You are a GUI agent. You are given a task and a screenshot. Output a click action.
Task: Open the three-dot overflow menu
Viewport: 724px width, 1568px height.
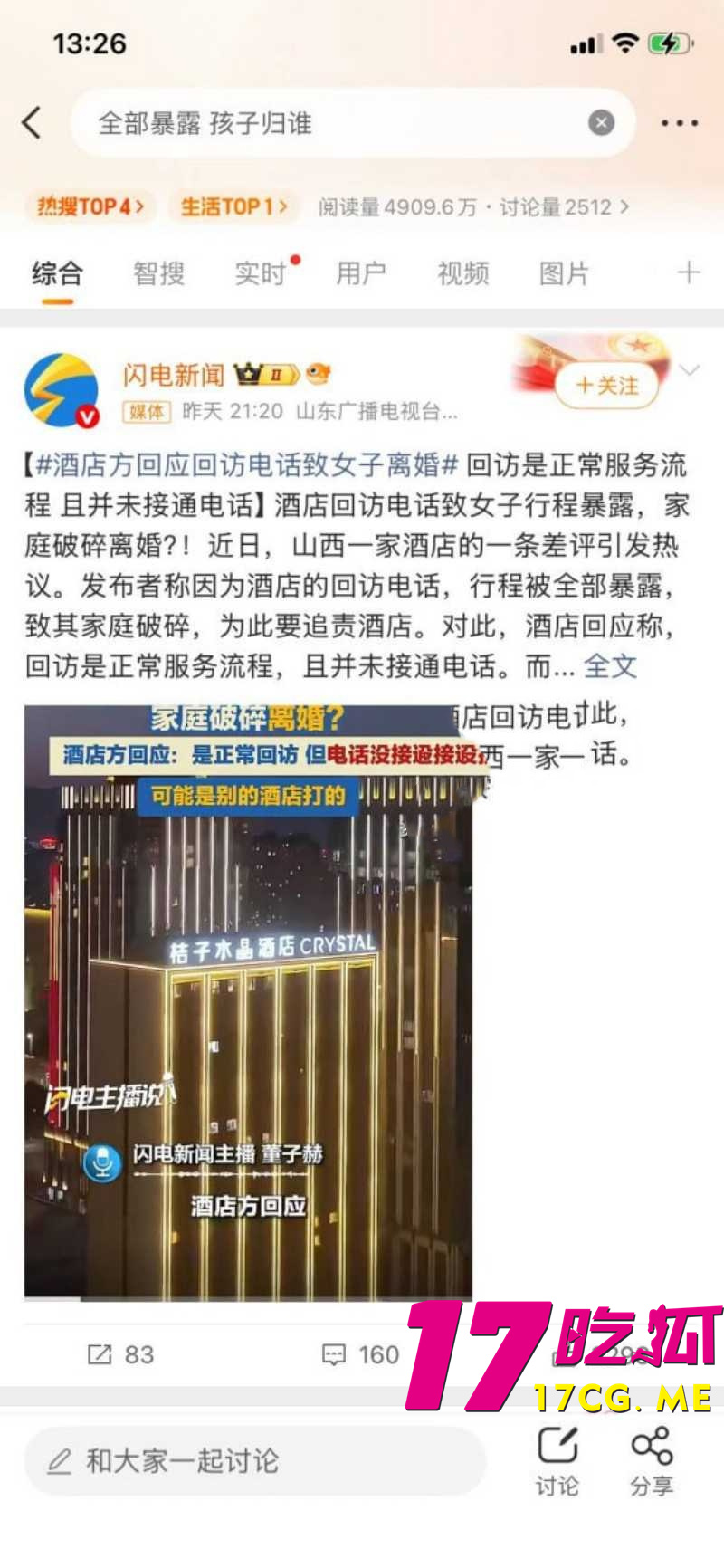(x=679, y=122)
